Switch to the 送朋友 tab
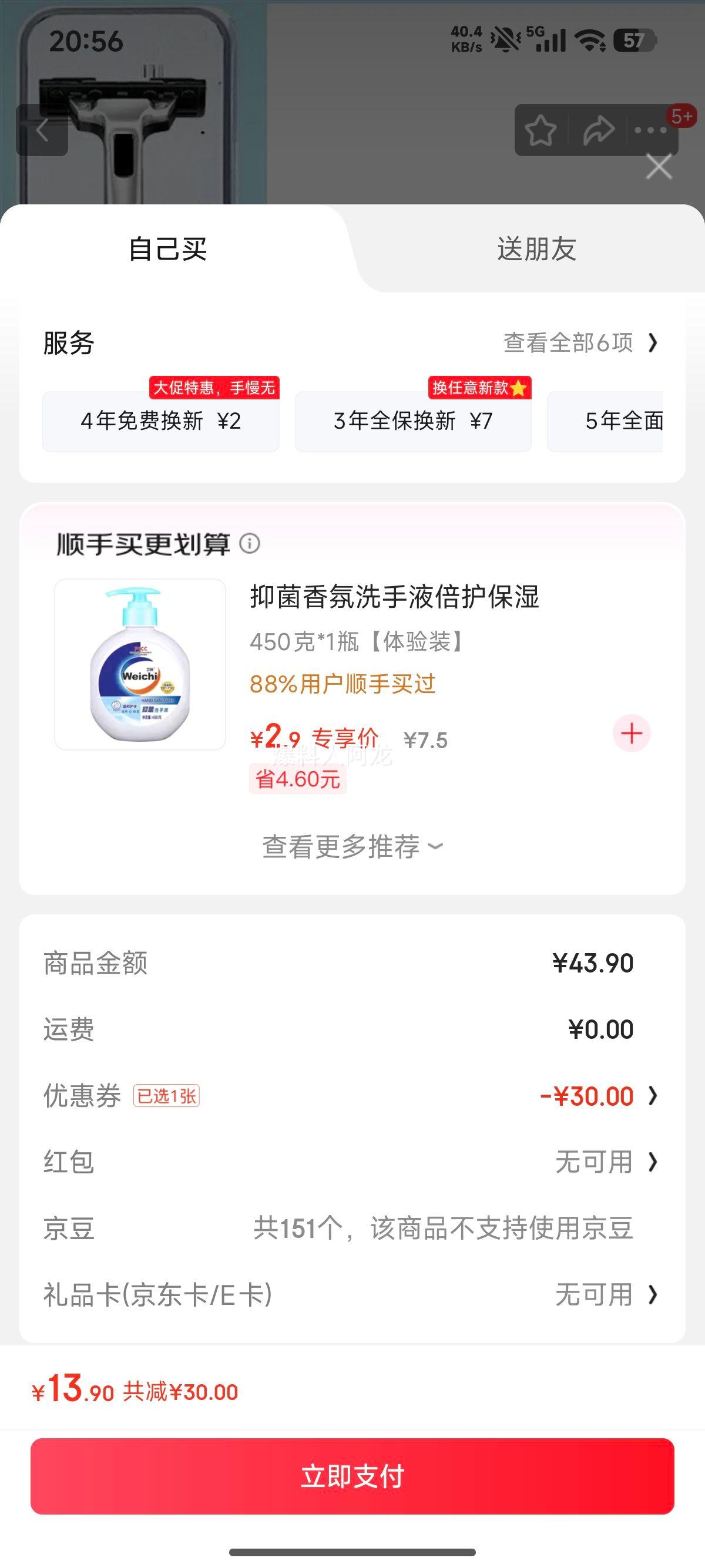 coord(536,249)
